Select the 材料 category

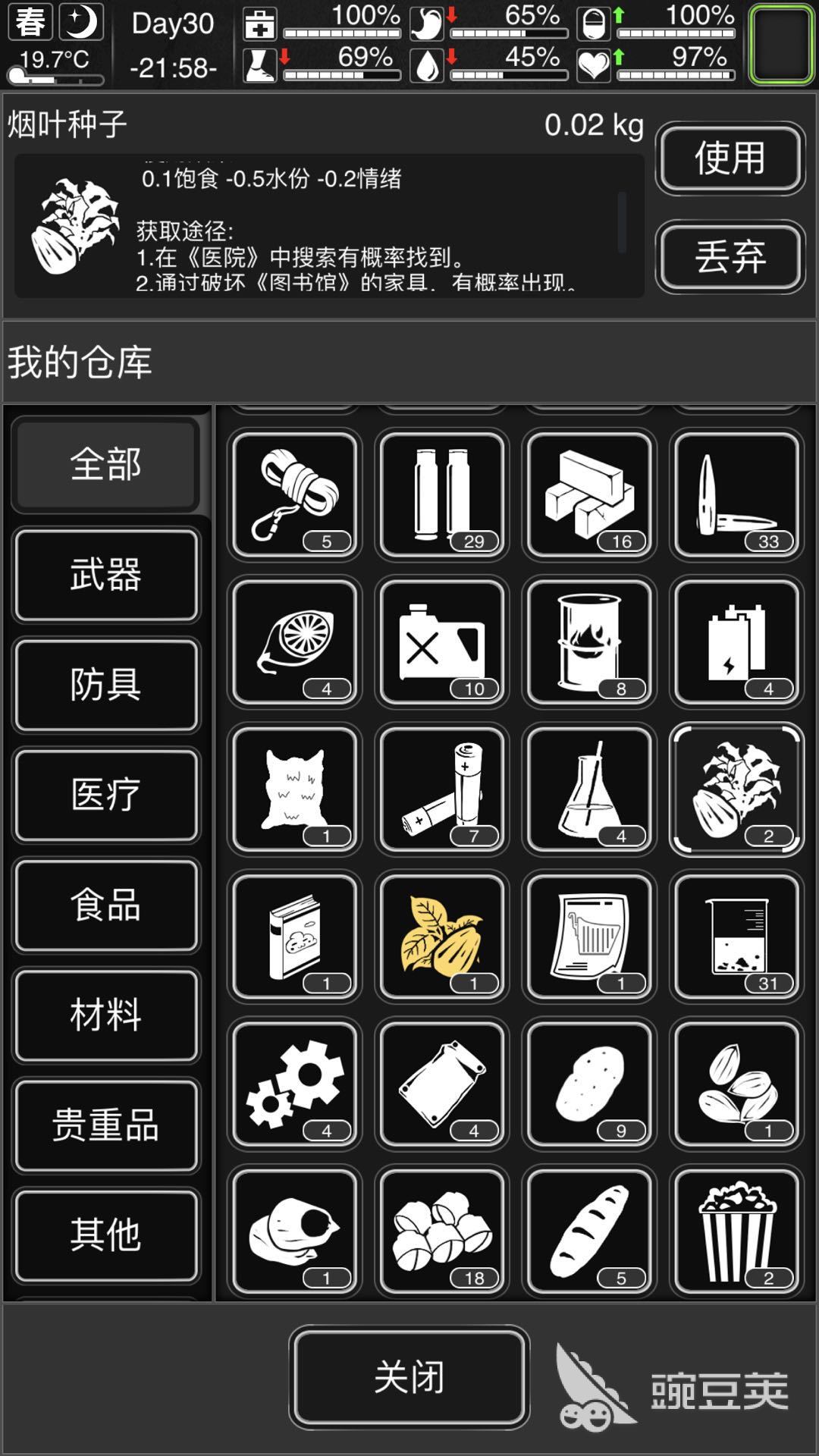tap(105, 1015)
